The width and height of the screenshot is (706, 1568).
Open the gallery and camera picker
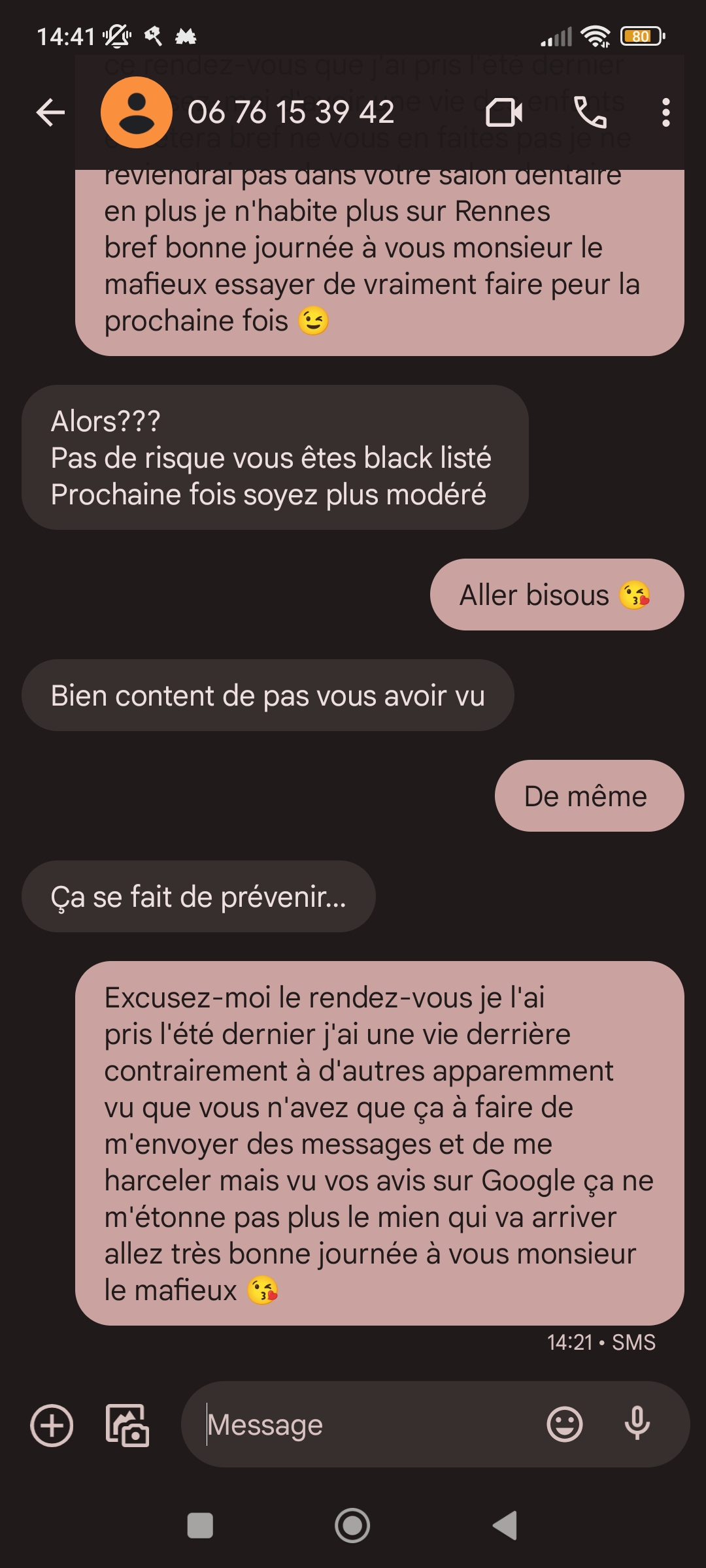(x=127, y=1425)
